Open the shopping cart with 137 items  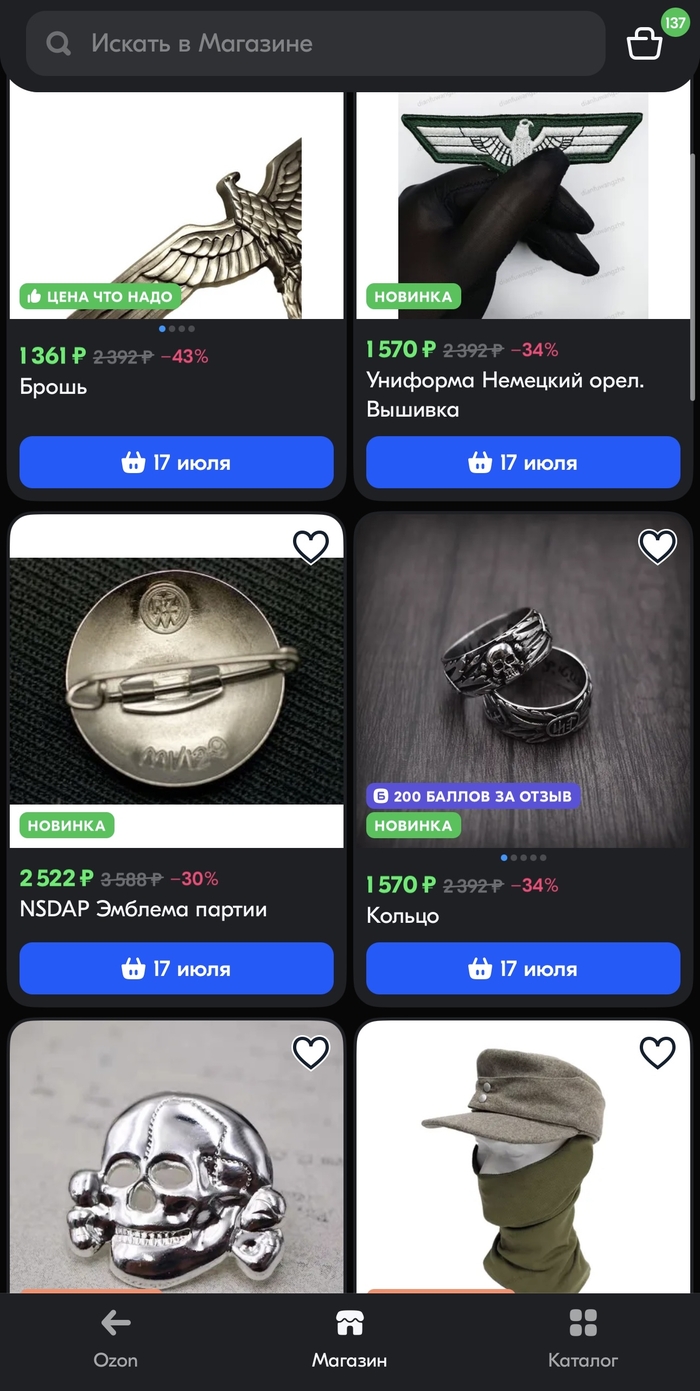645,43
